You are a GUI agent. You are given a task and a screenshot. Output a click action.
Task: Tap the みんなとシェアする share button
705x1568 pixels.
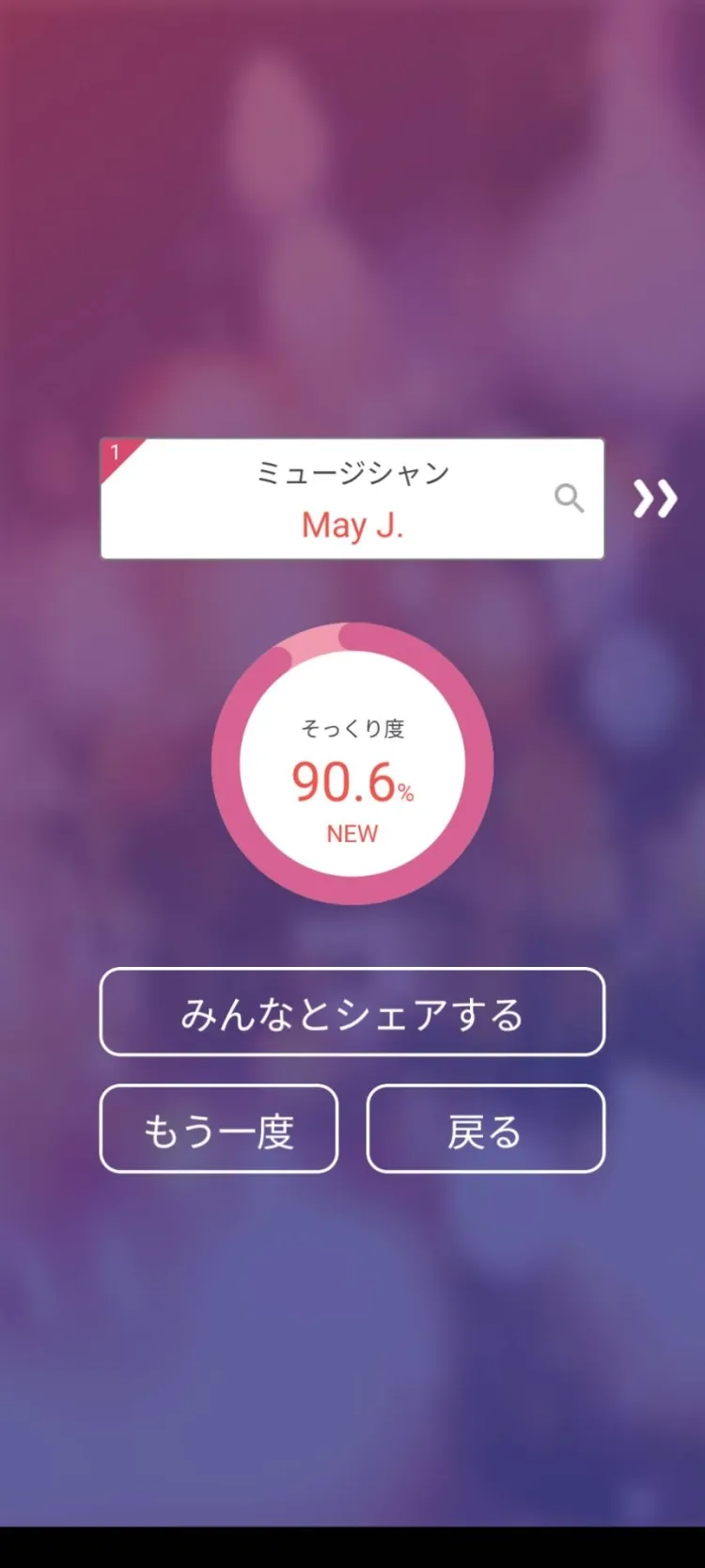352,1012
